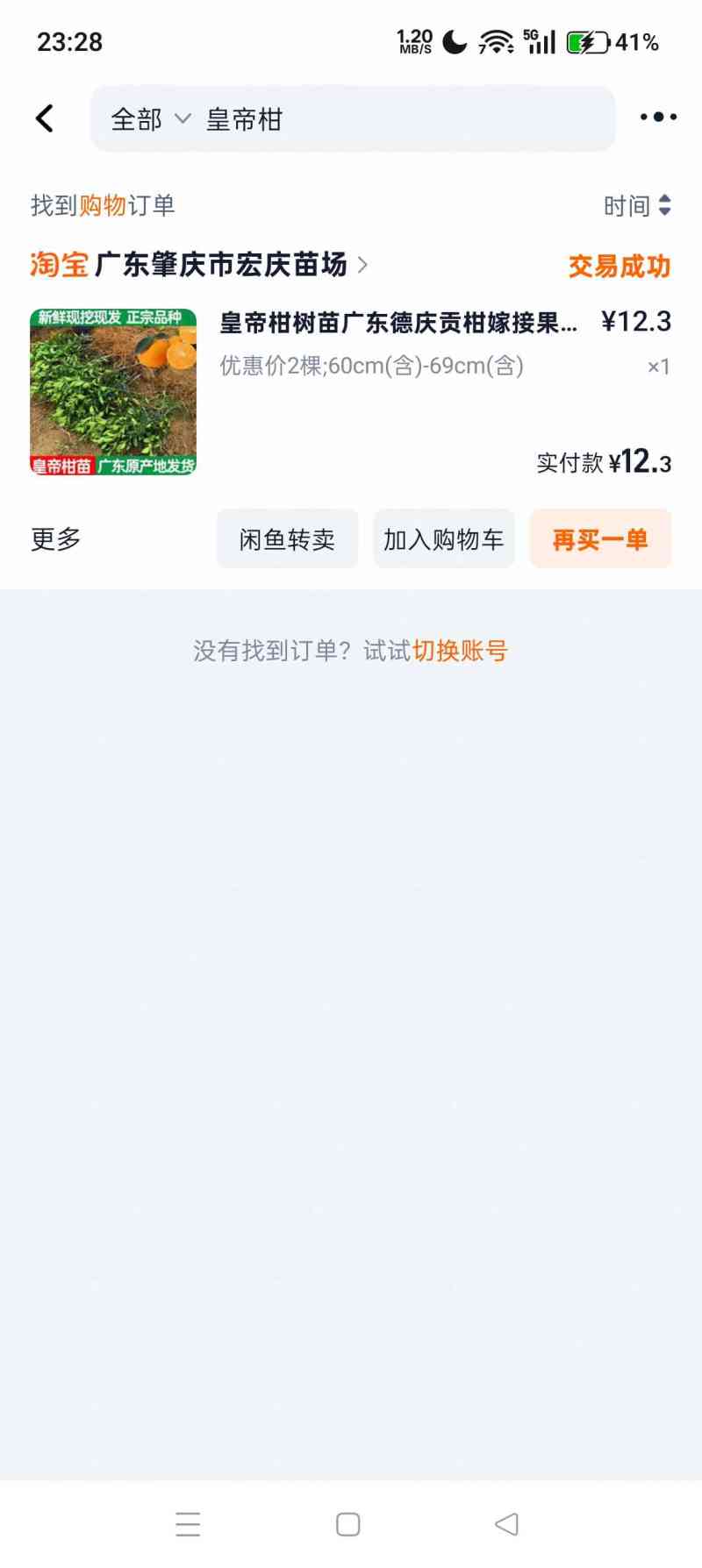Screen dimensions: 702x1568
Task: Open recent apps from navigation bar
Action: pyautogui.click(x=188, y=1524)
